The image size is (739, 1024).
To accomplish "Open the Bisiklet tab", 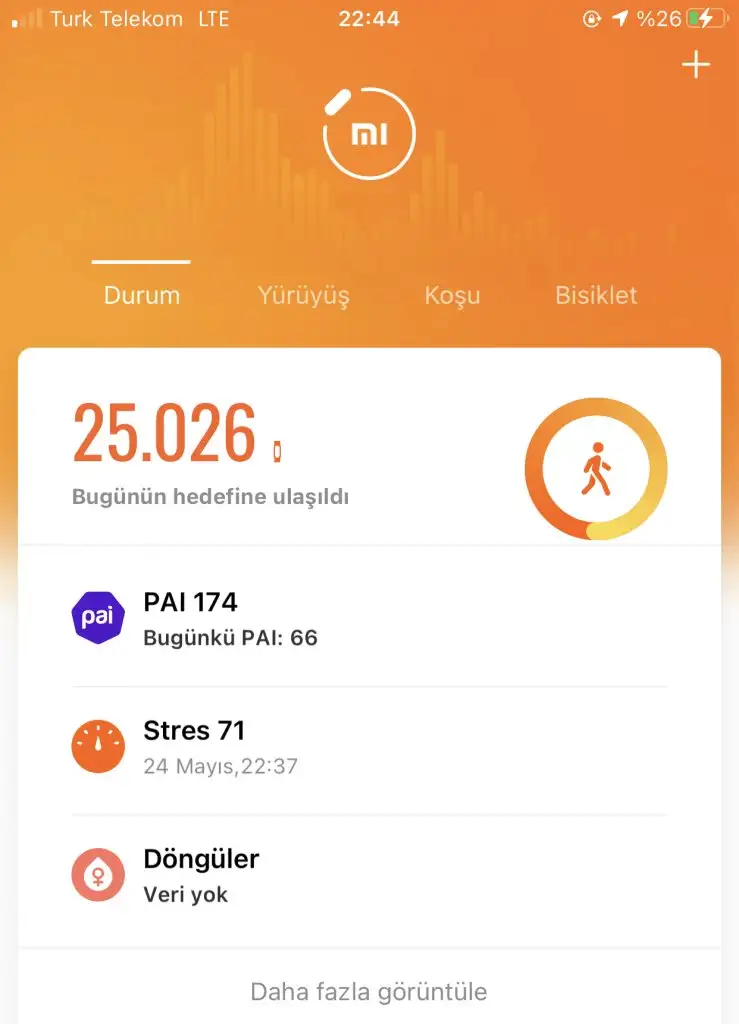I will (596, 296).
